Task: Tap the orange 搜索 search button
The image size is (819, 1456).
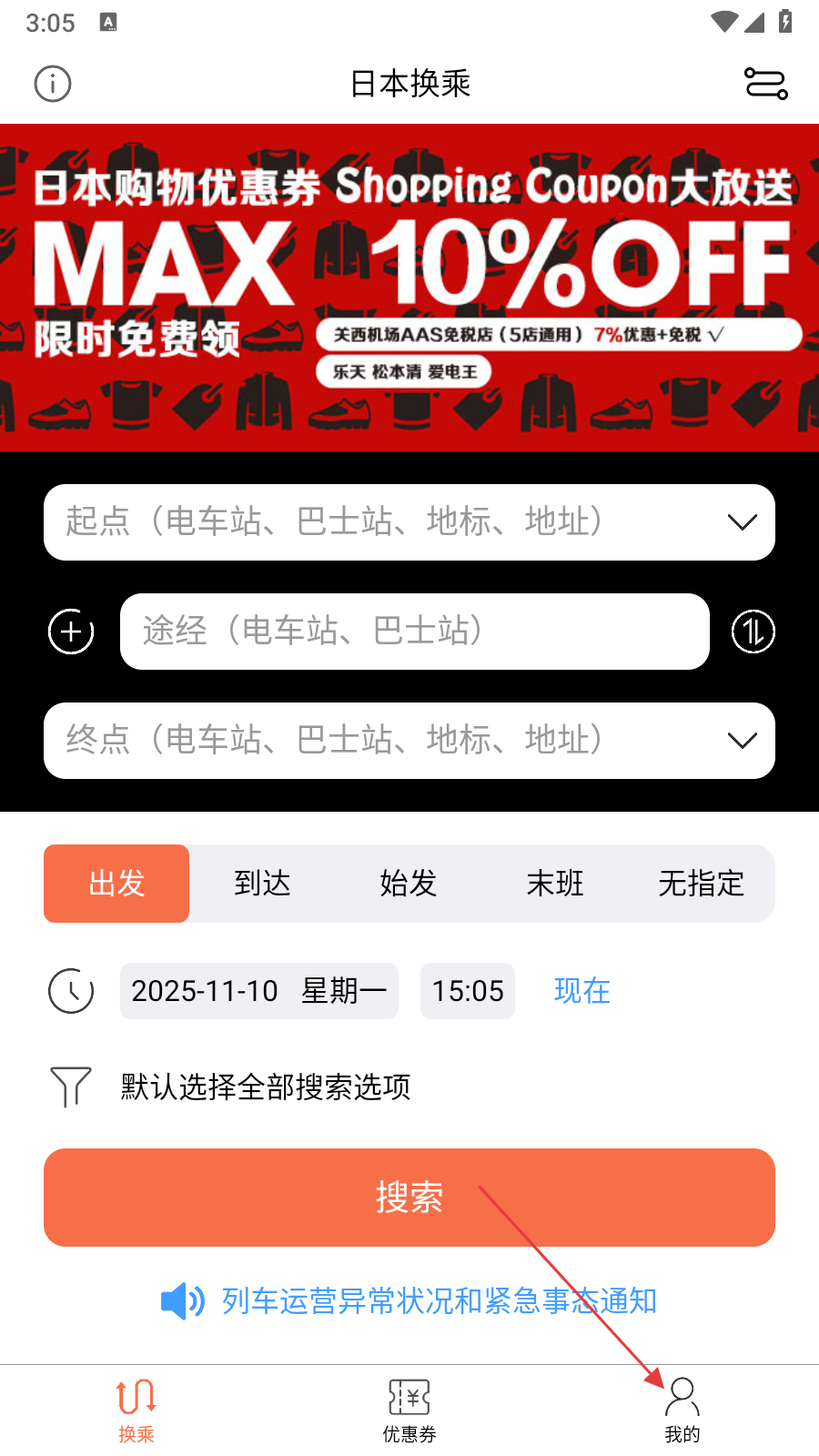Action: [x=409, y=1198]
